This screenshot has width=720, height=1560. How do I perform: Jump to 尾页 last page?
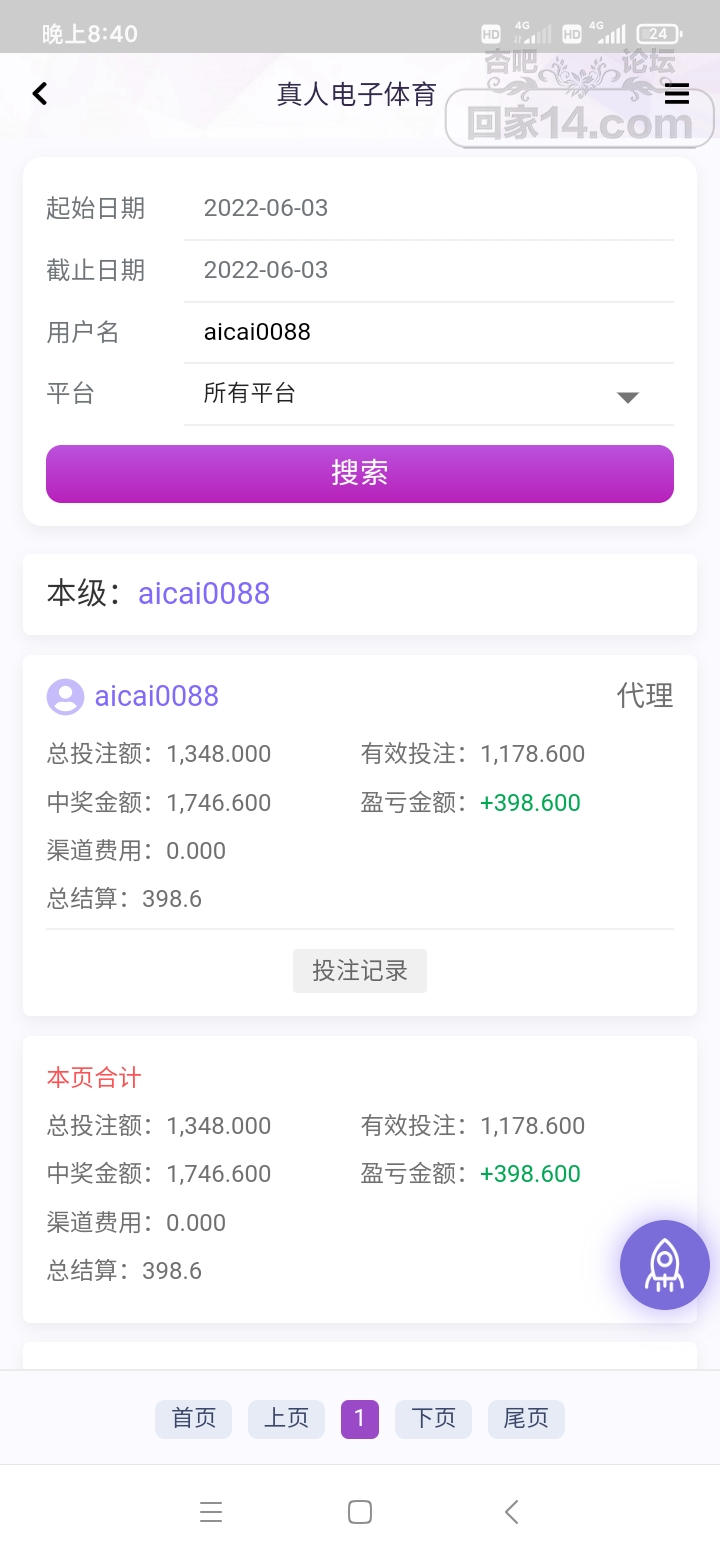526,1419
